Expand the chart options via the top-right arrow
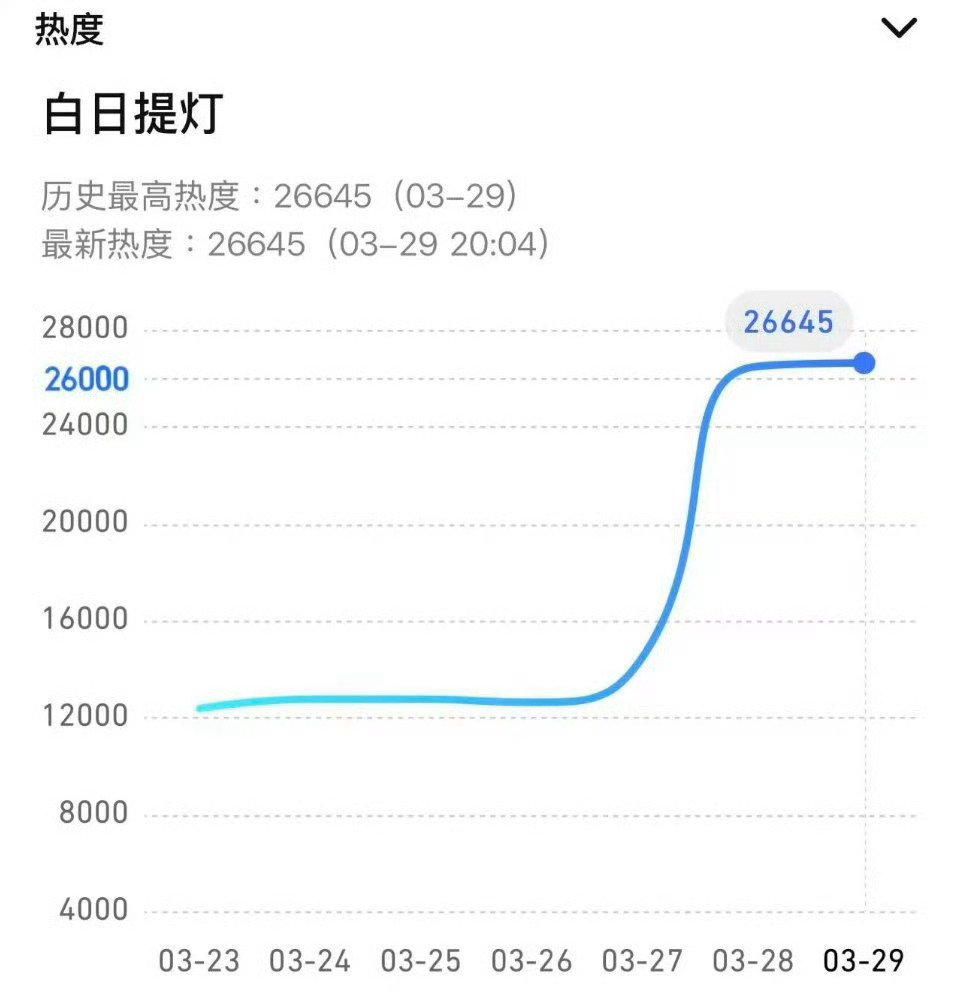960x1000 pixels. [x=900, y=28]
